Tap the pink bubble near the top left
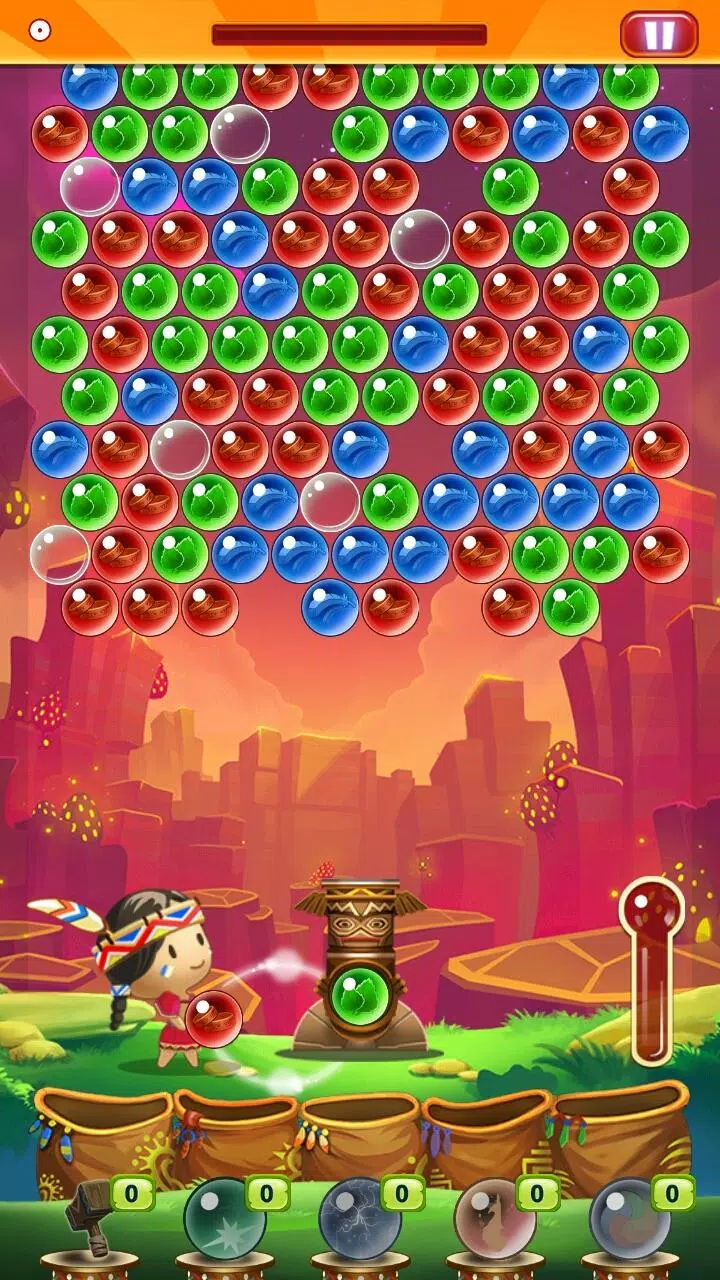The image size is (720, 1280). (88, 185)
